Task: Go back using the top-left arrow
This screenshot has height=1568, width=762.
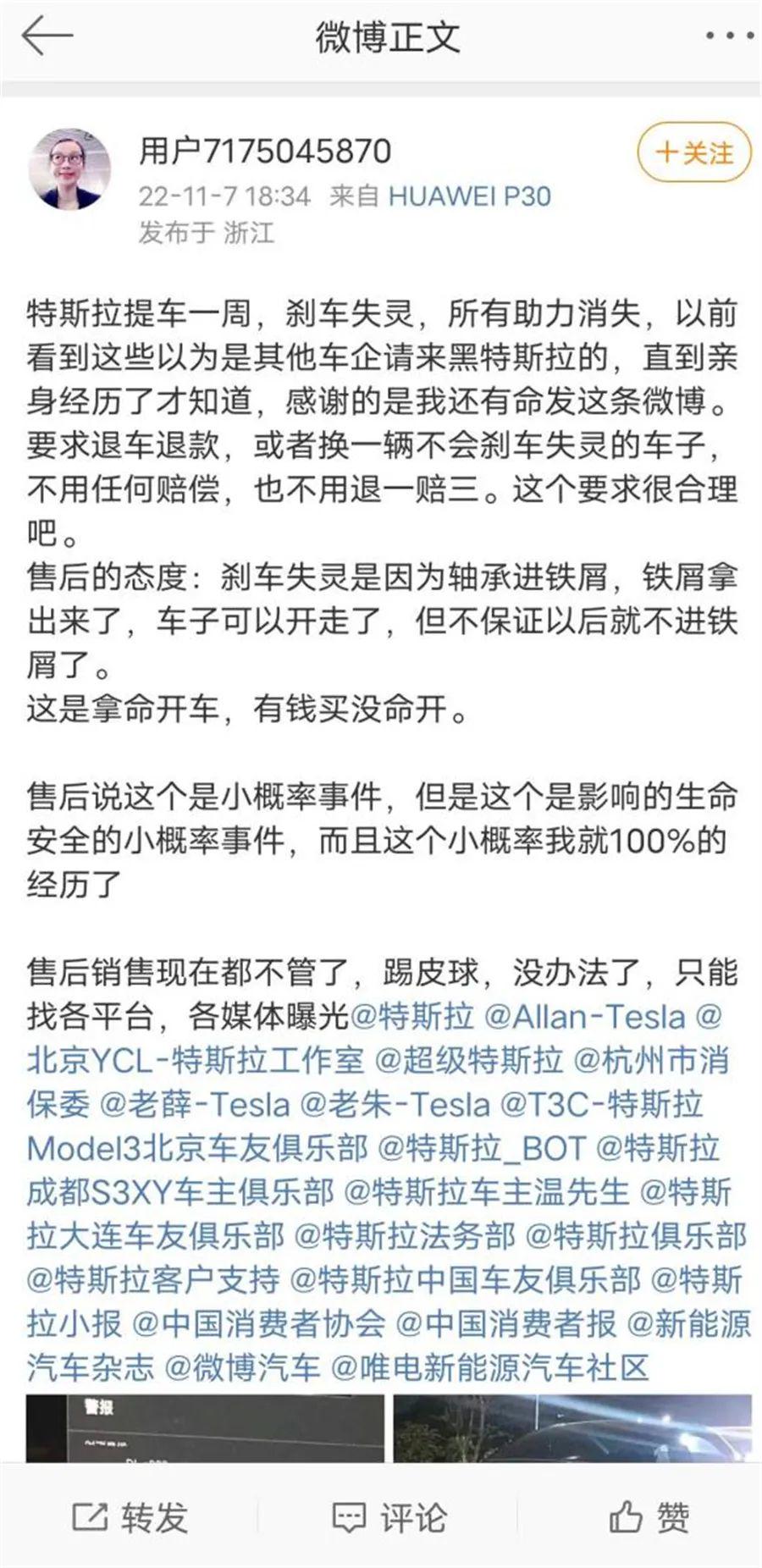Action: [47, 37]
